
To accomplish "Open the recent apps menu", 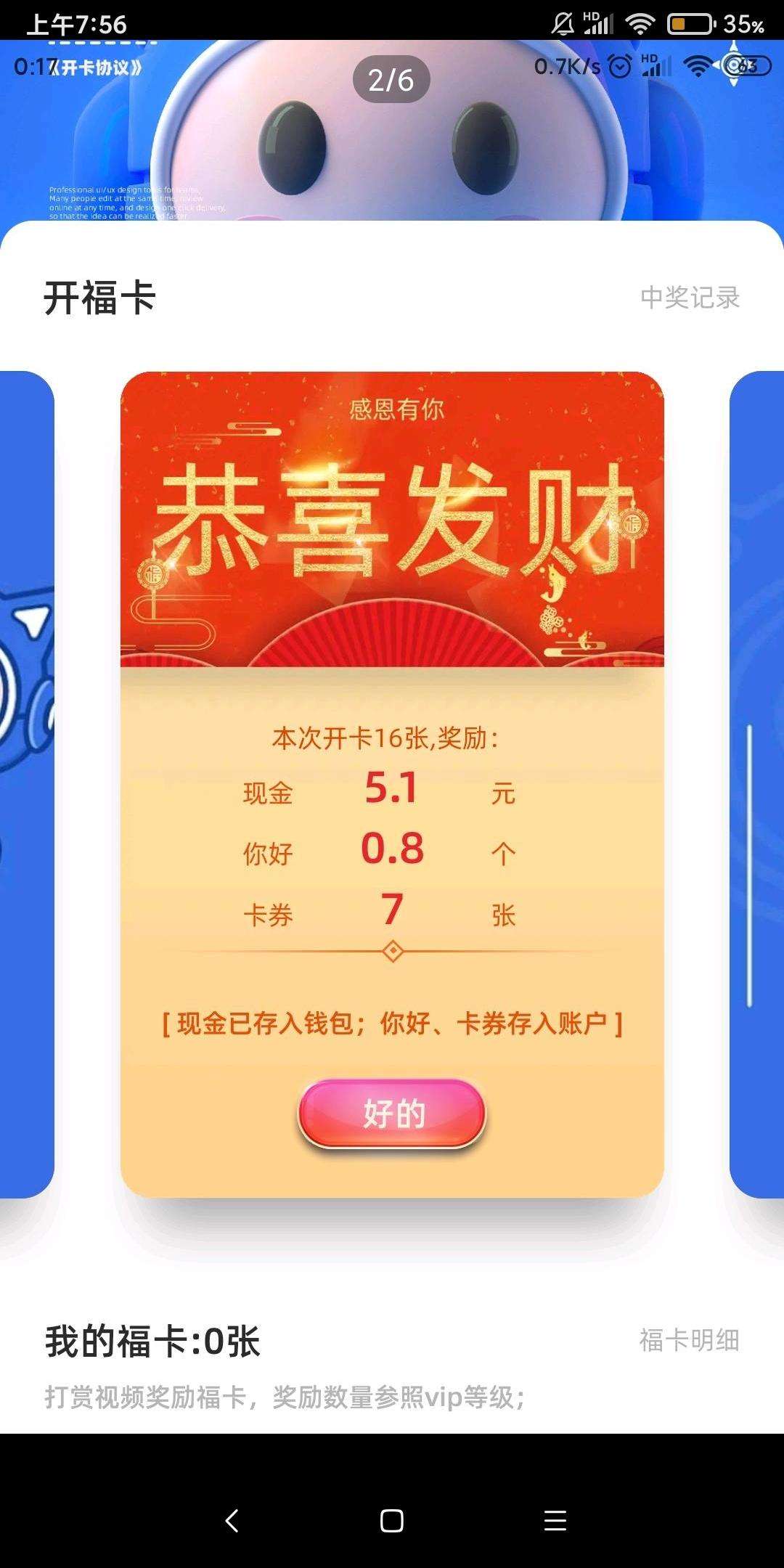I will click(555, 1520).
